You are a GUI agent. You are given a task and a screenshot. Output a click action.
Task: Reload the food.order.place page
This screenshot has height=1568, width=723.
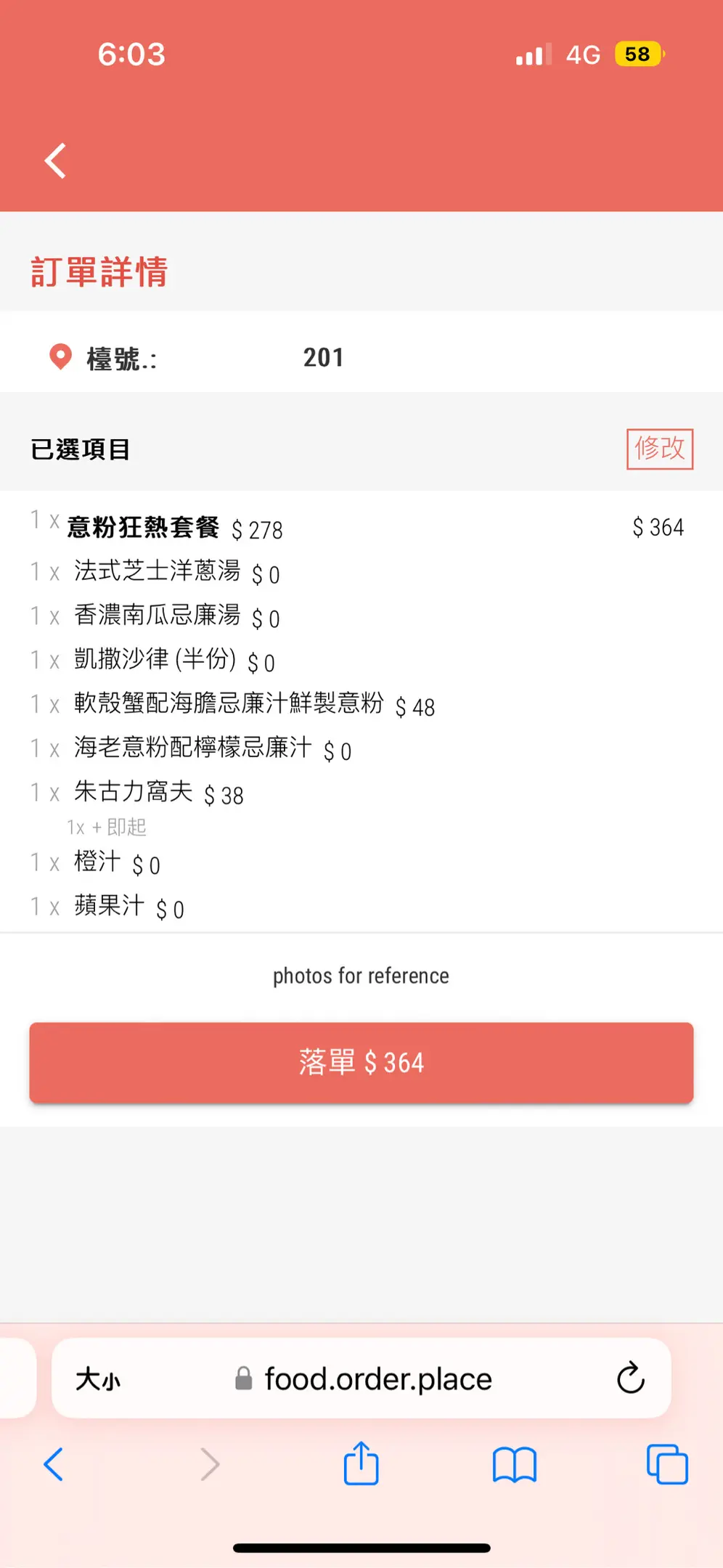(630, 1378)
